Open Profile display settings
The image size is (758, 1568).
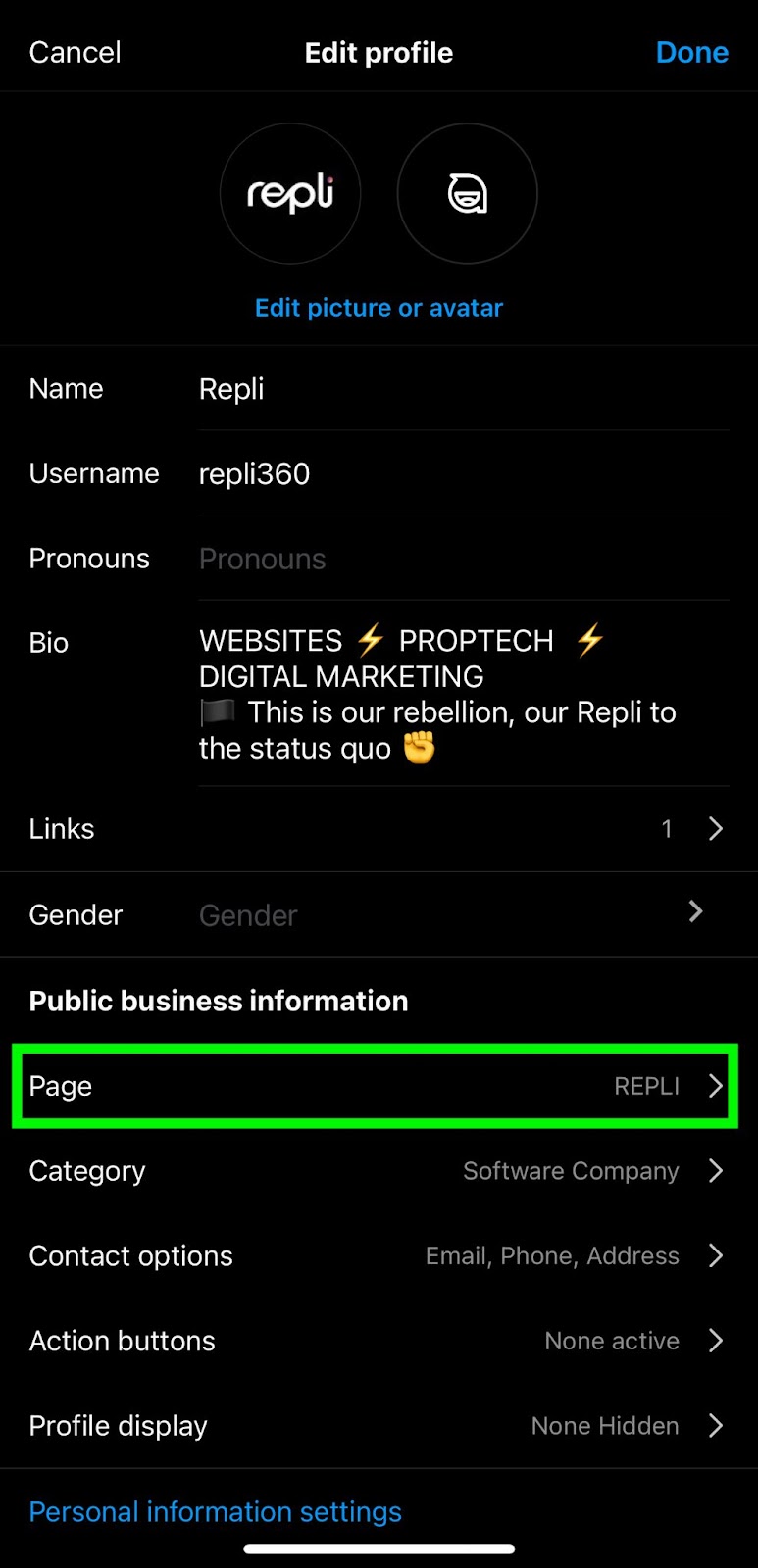[379, 1426]
